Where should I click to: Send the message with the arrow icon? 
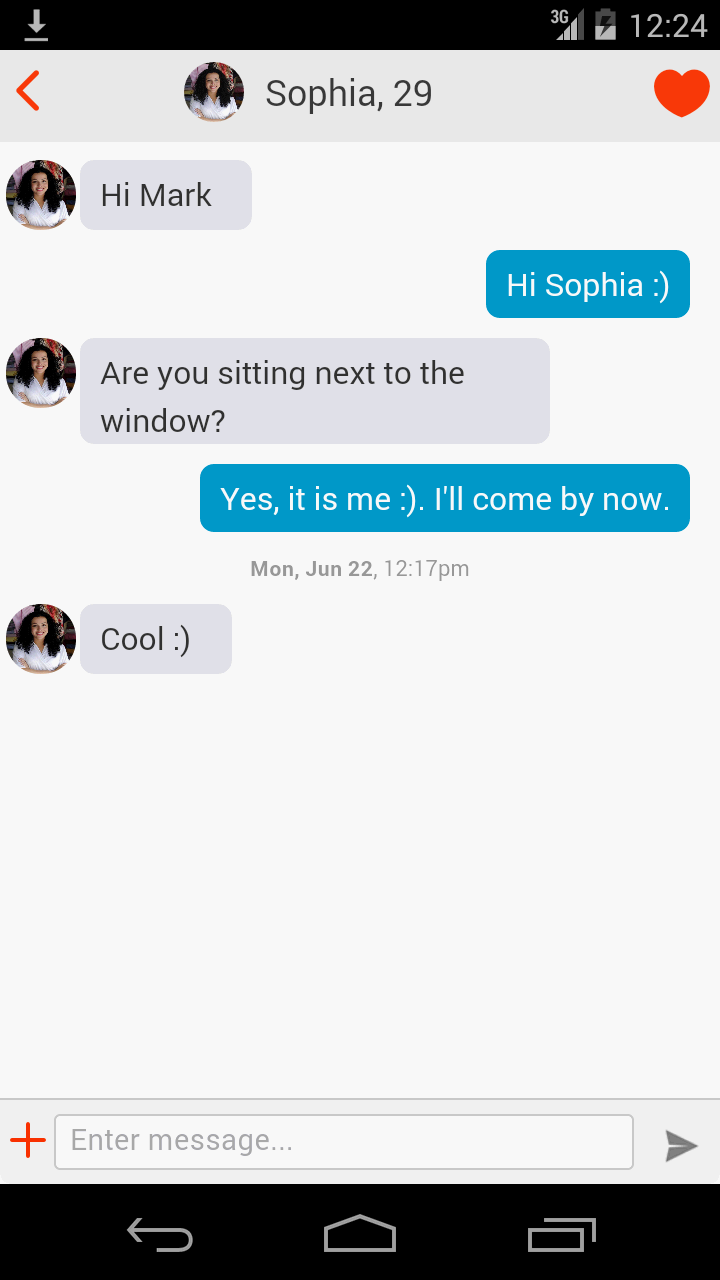681,1145
